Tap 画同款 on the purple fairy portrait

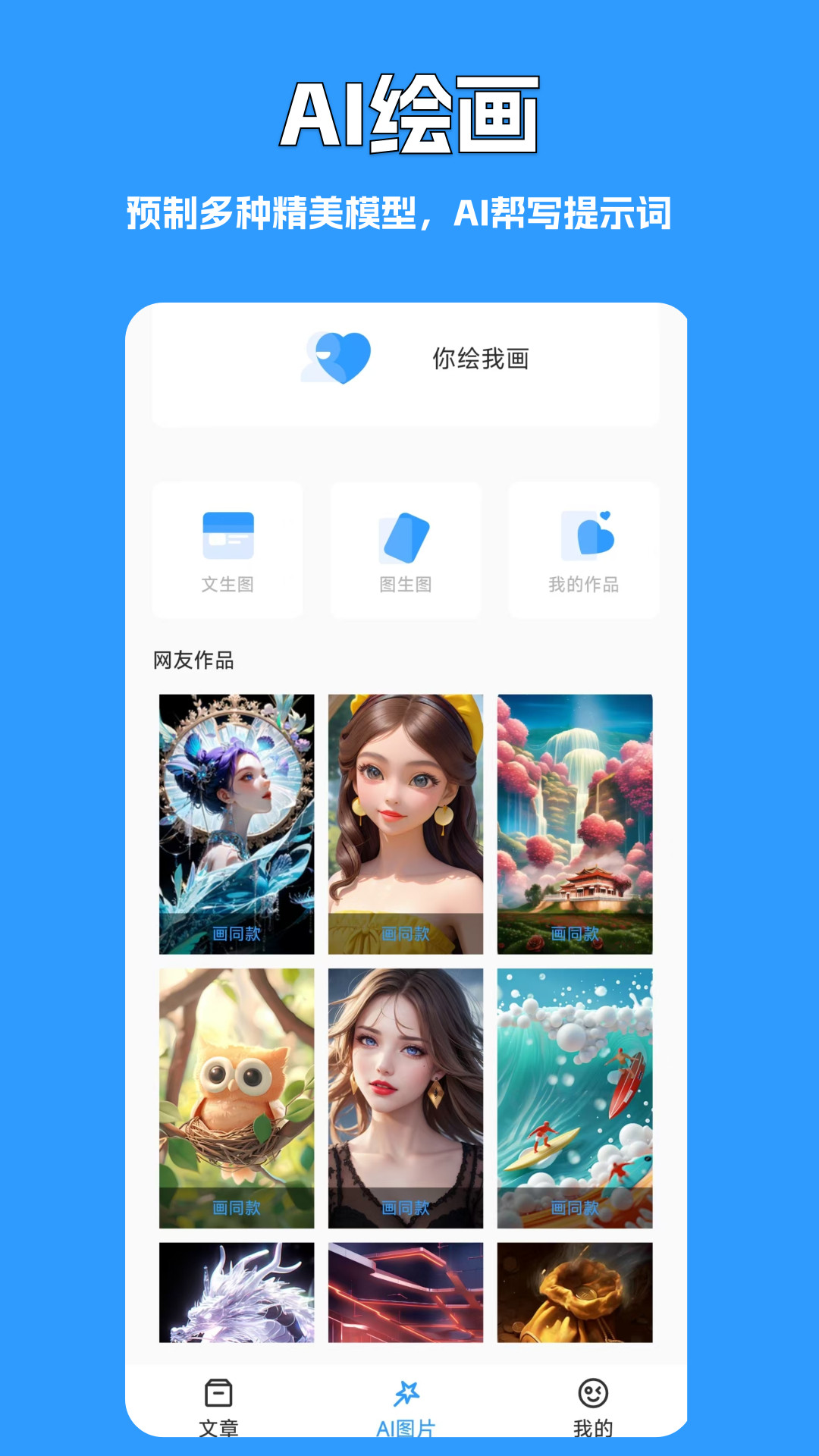tap(237, 934)
